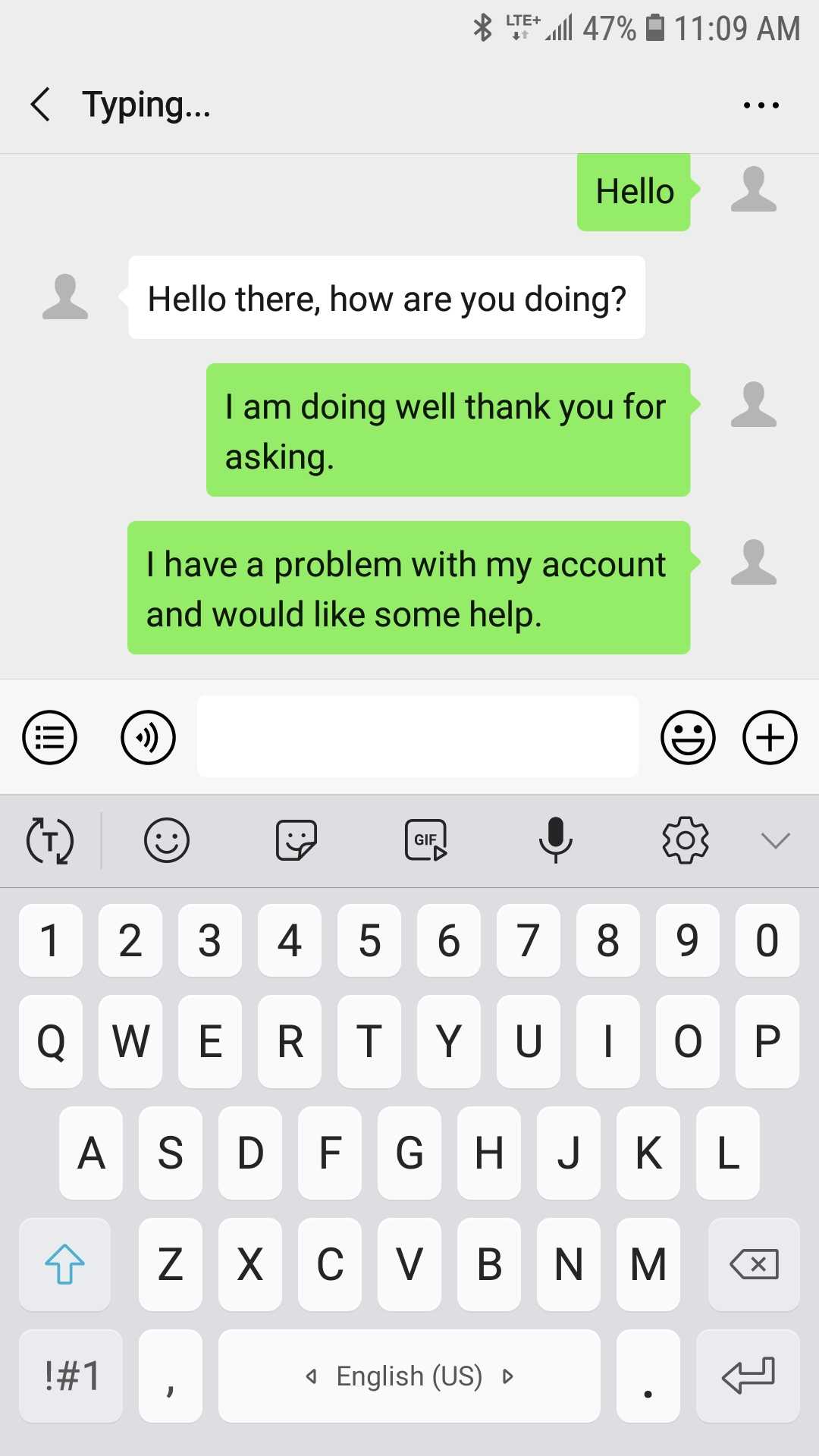Start keyboard voice dictation microphone
Screen dimensions: 819x1456
pyautogui.click(x=556, y=840)
